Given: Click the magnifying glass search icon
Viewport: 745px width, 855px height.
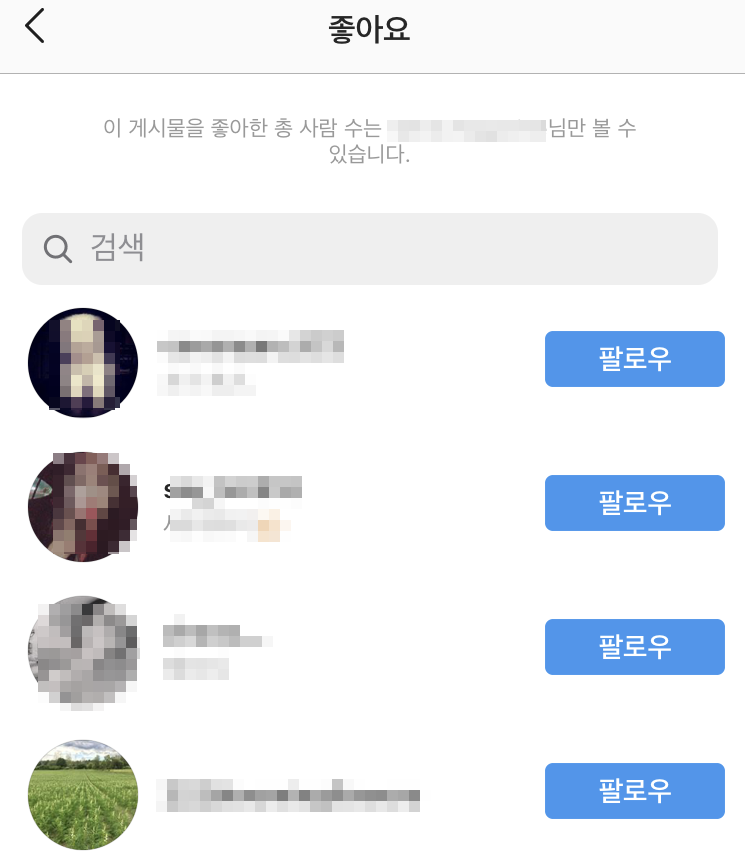Looking at the screenshot, I should pos(56,249).
